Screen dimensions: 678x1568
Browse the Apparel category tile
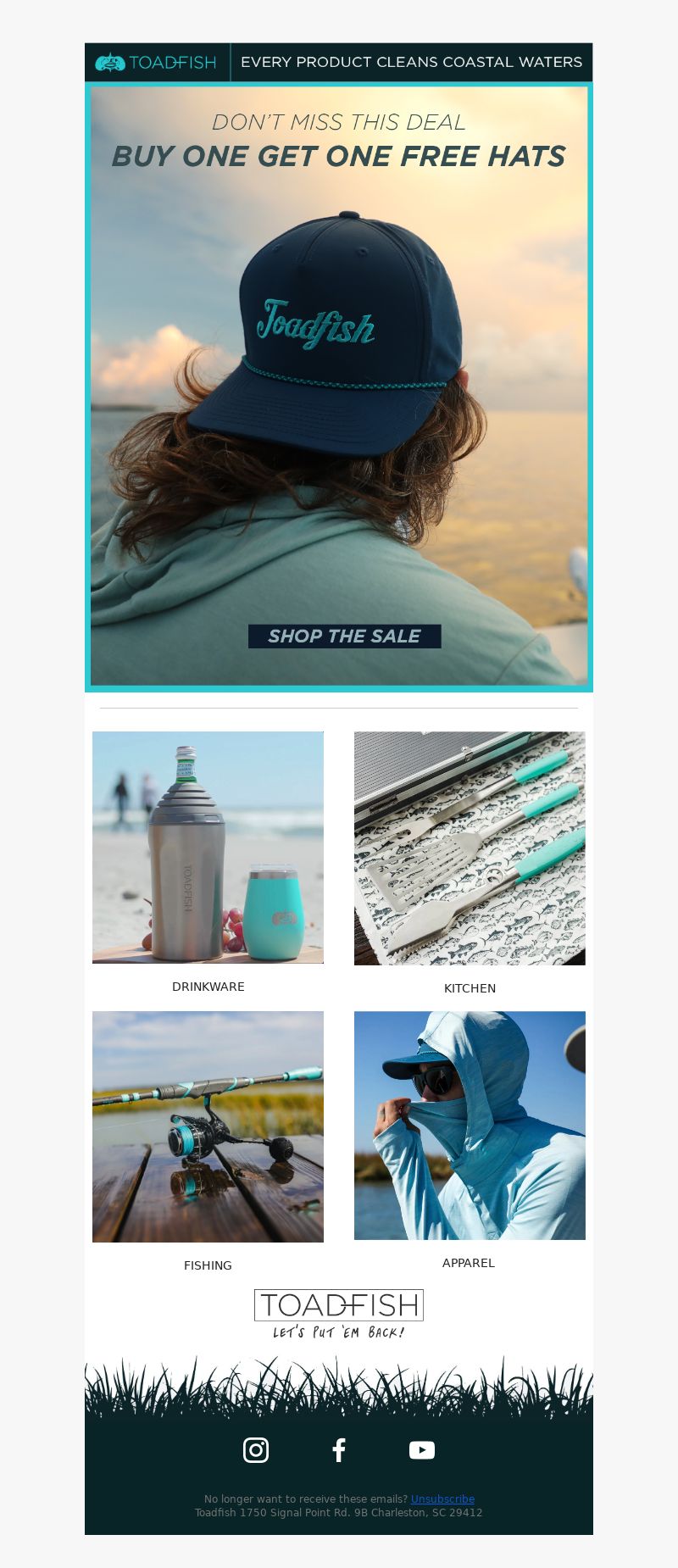(470, 1126)
